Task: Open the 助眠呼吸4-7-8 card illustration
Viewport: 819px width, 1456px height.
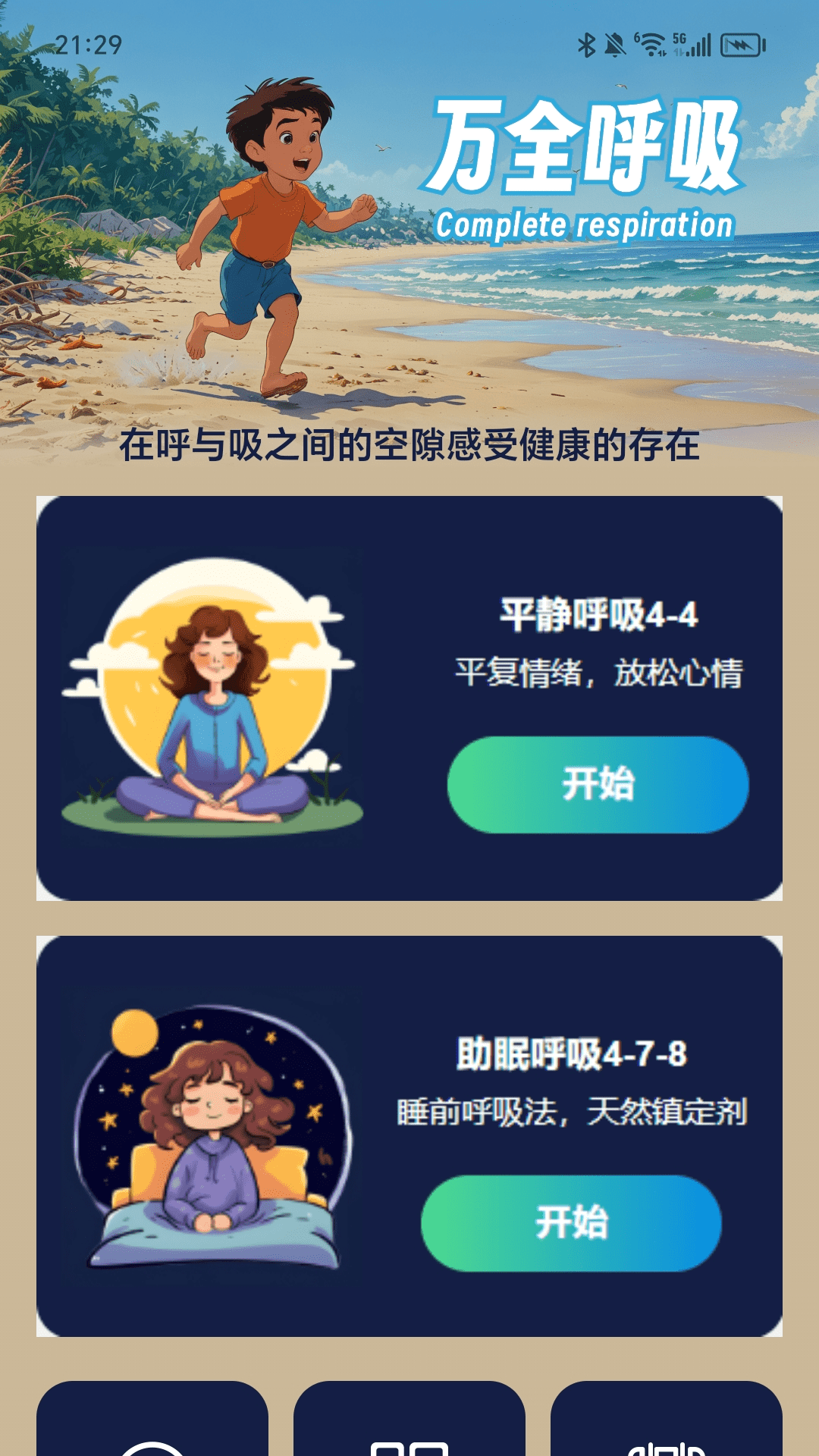Action: click(x=212, y=1135)
